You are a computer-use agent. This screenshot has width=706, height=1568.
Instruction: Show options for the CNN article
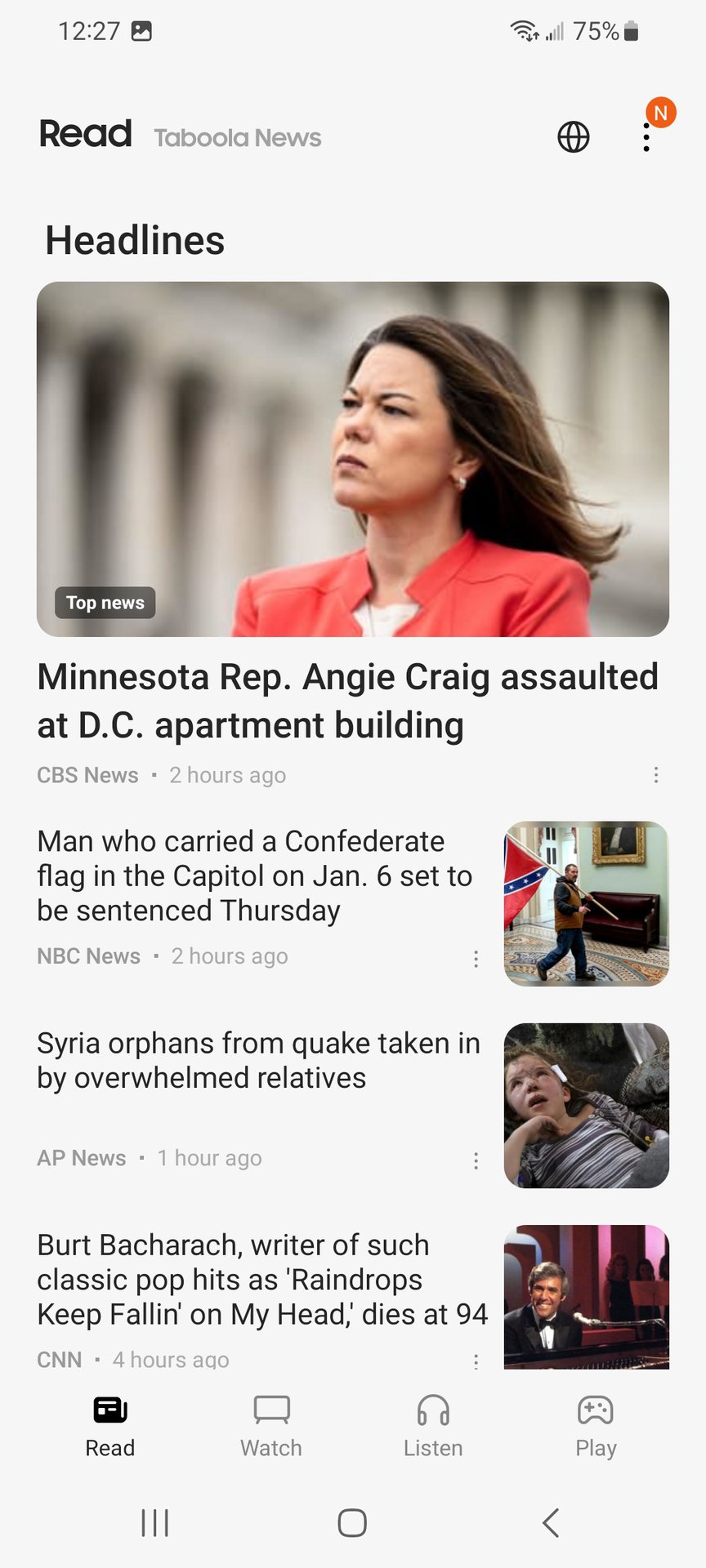click(476, 1361)
